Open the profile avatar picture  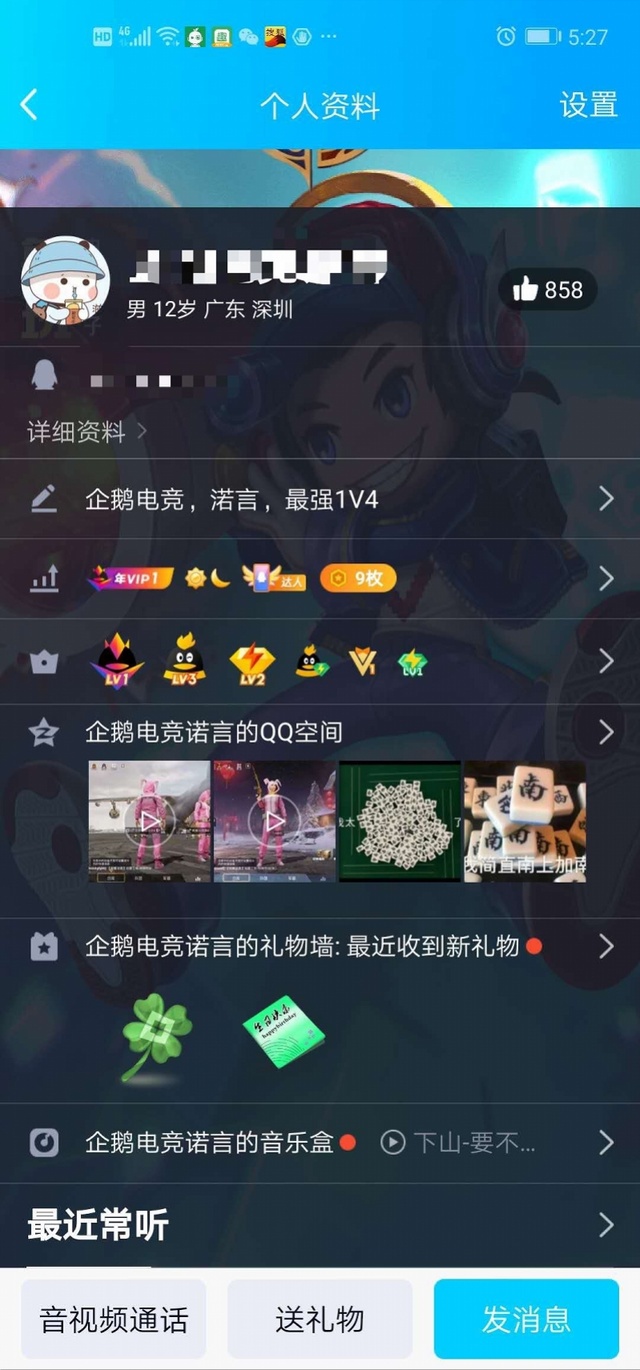65,281
